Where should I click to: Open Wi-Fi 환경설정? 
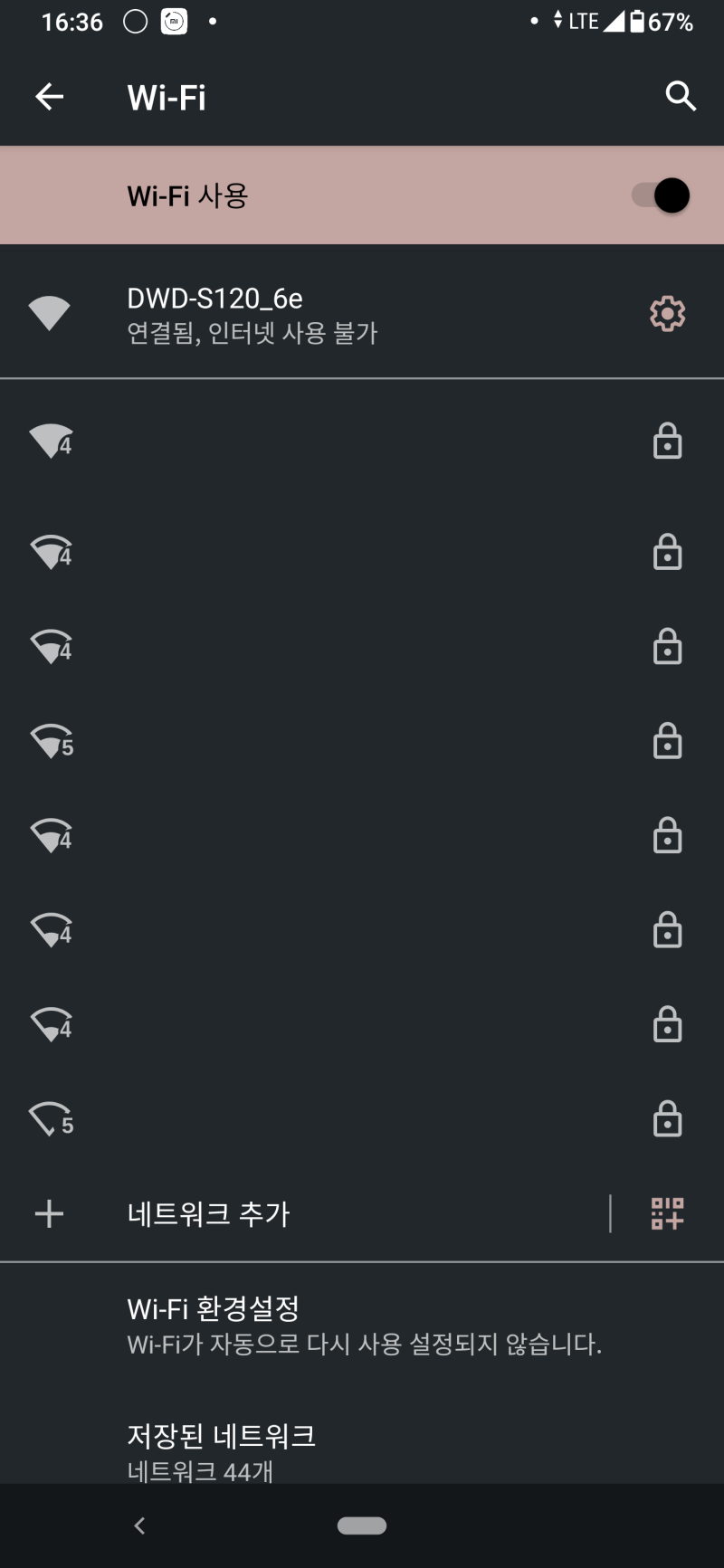pyautogui.click(x=362, y=1325)
